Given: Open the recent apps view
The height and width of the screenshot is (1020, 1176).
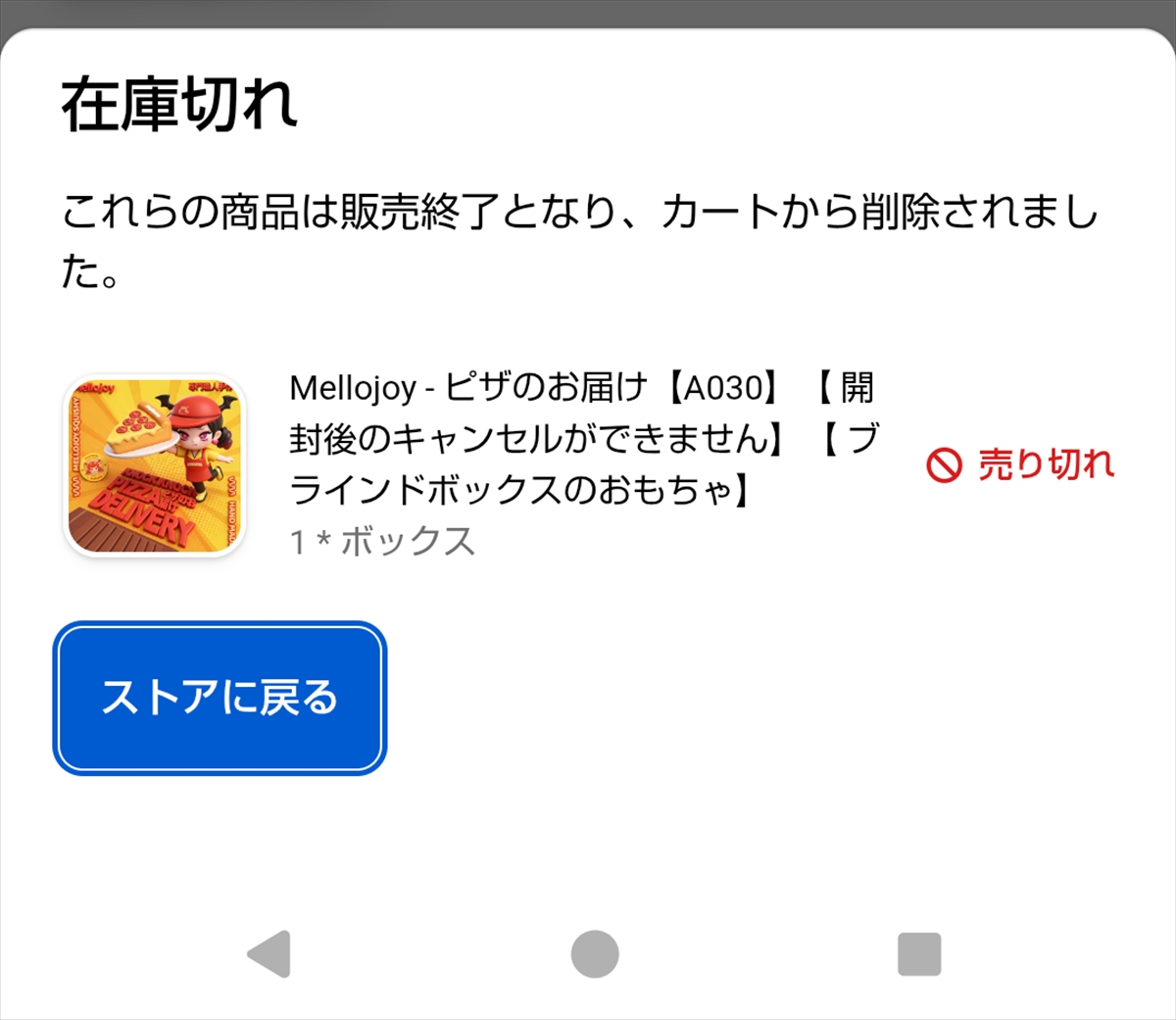Looking at the screenshot, I should coord(919,953).
